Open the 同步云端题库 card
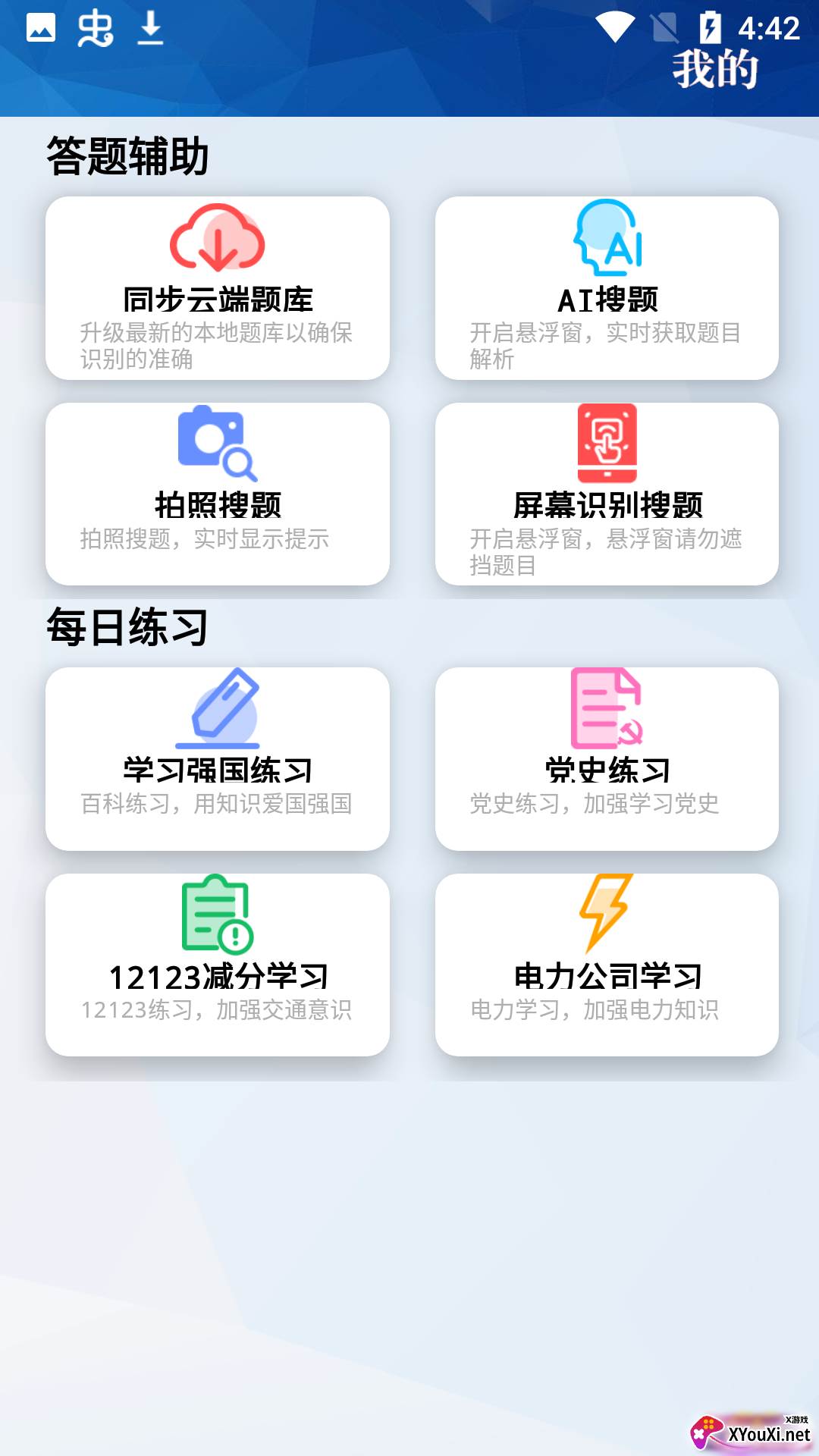Viewport: 819px width, 1456px height. click(218, 288)
